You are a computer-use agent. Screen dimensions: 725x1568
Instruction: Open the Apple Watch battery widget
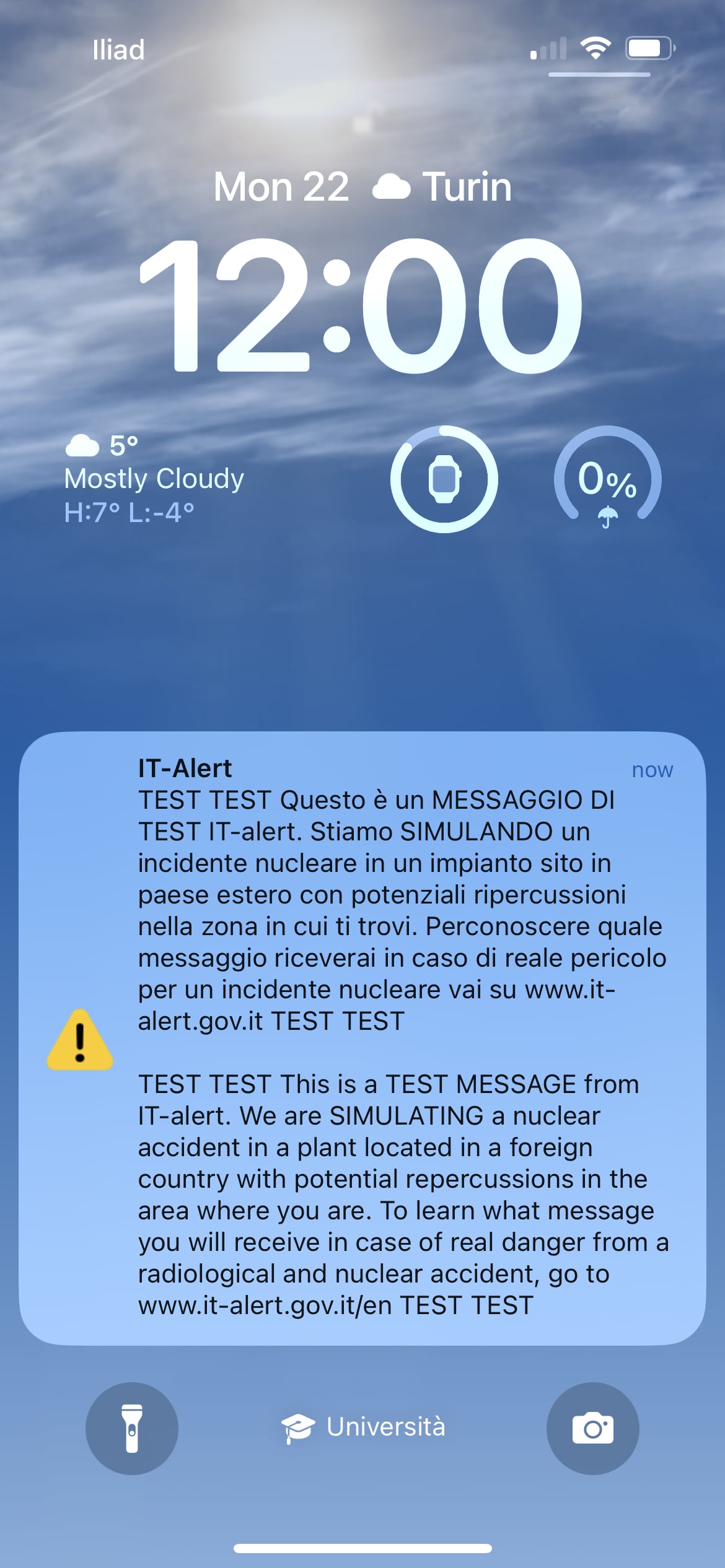pyautogui.click(x=444, y=479)
